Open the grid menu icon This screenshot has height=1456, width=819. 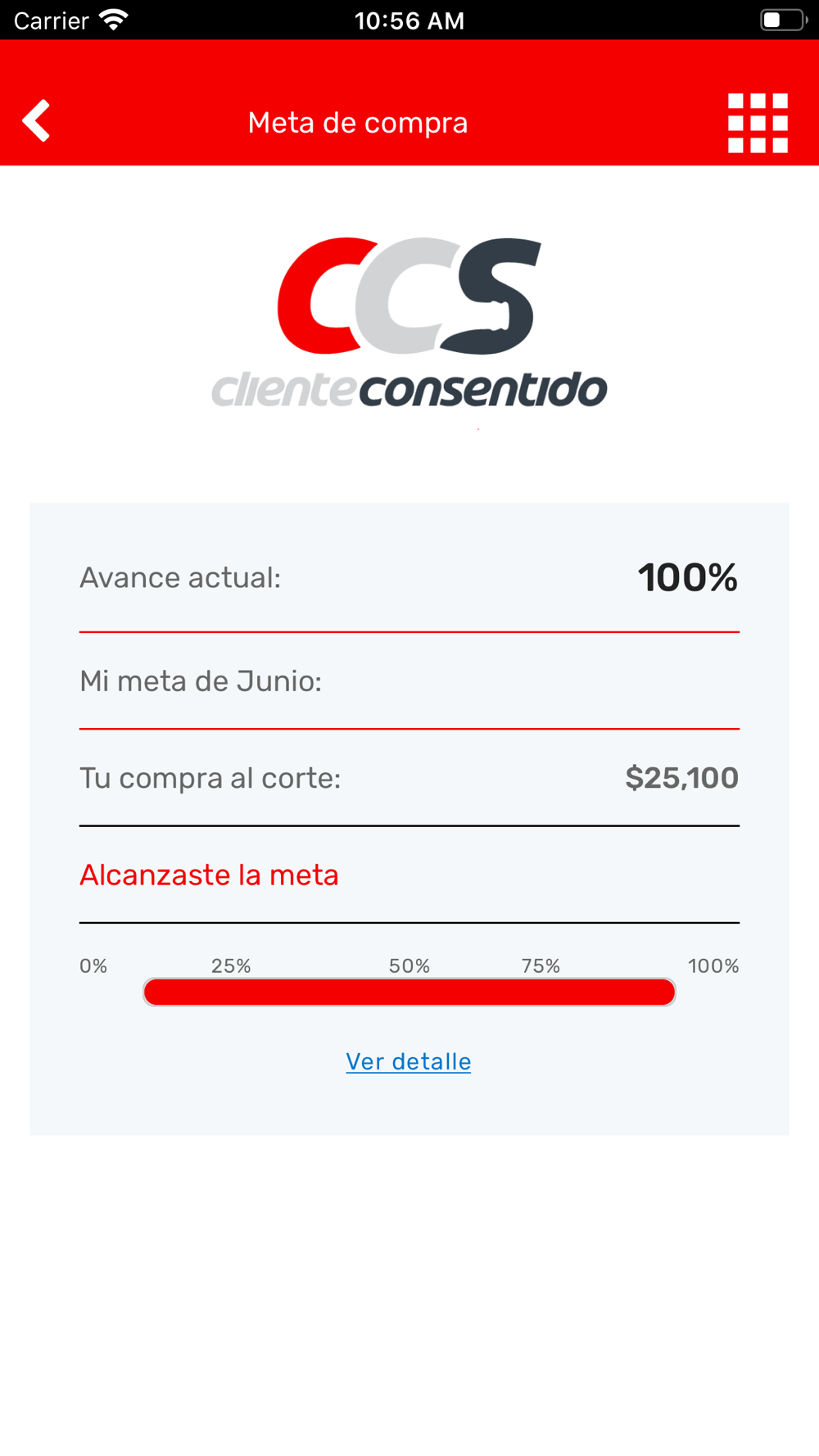point(758,123)
